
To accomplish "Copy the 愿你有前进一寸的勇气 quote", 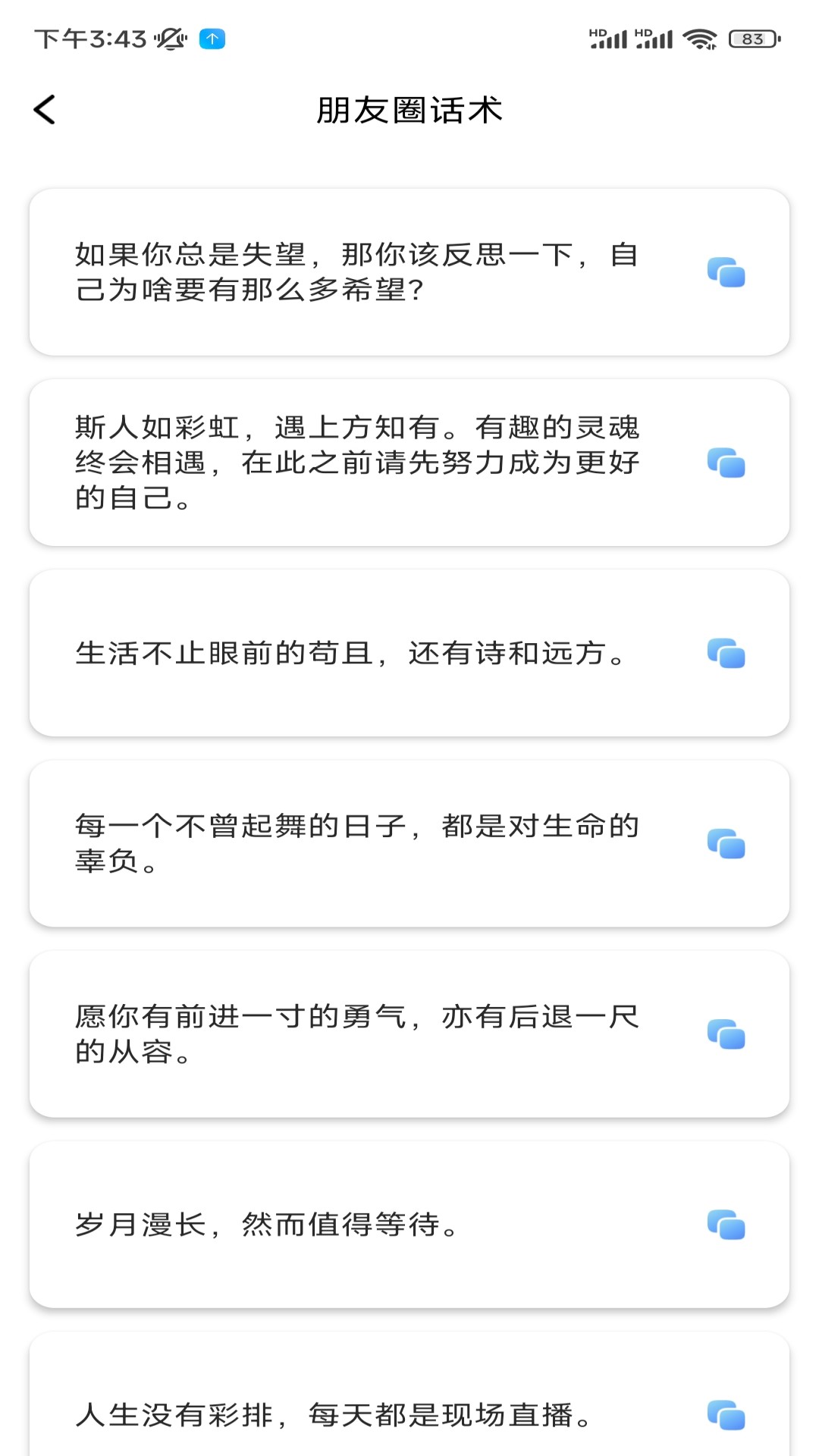I will (x=726, y=1034).
